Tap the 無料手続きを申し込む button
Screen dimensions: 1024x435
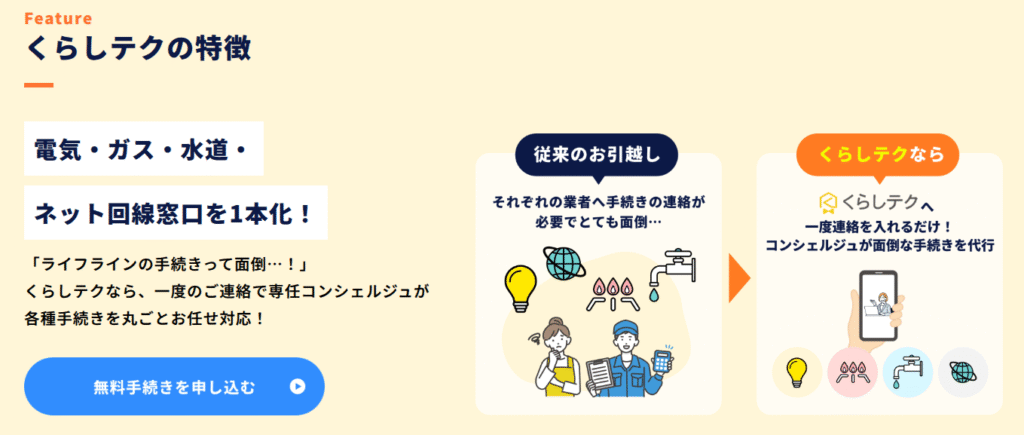(x=175, y=386)
